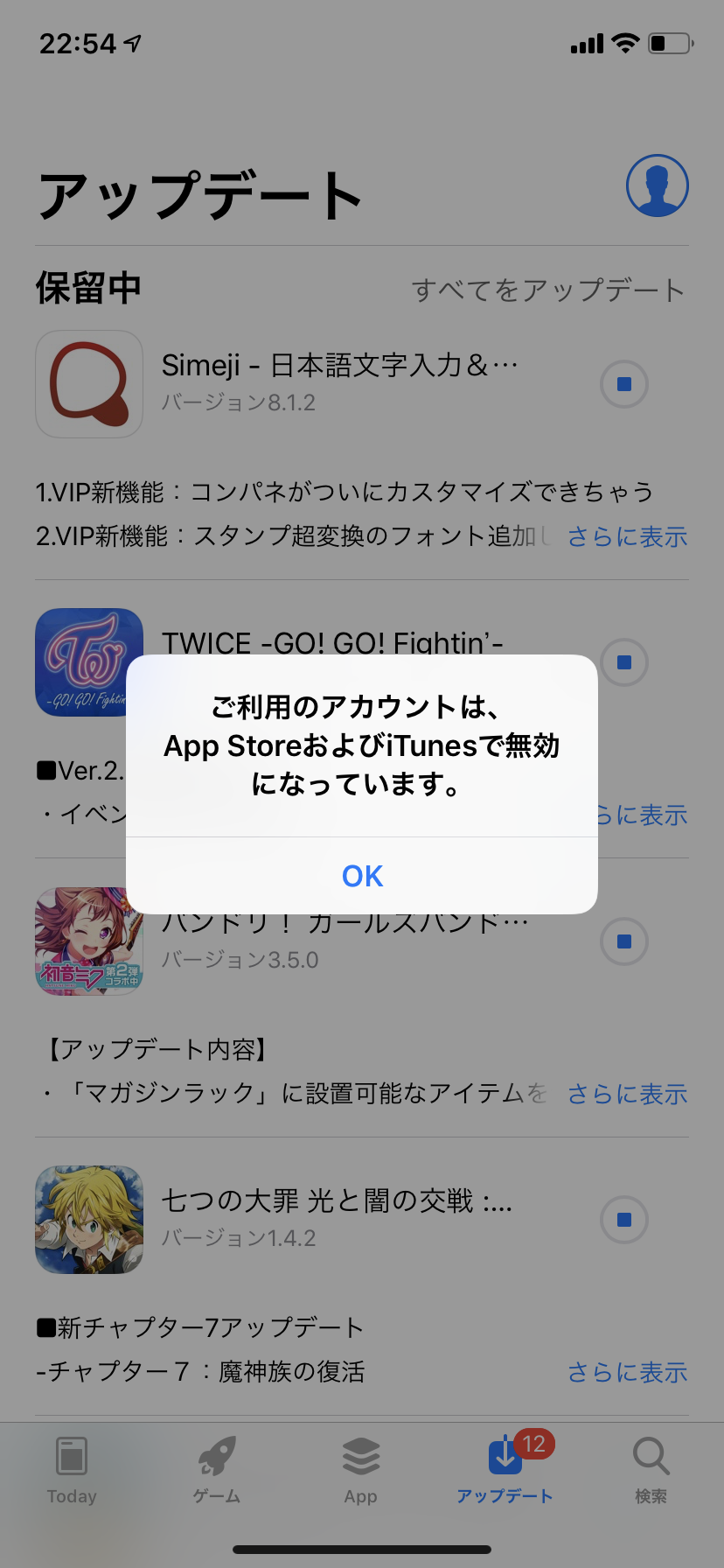Expand 七つの大罪 update notes with さらに表示

click(x=627, y=1372)
